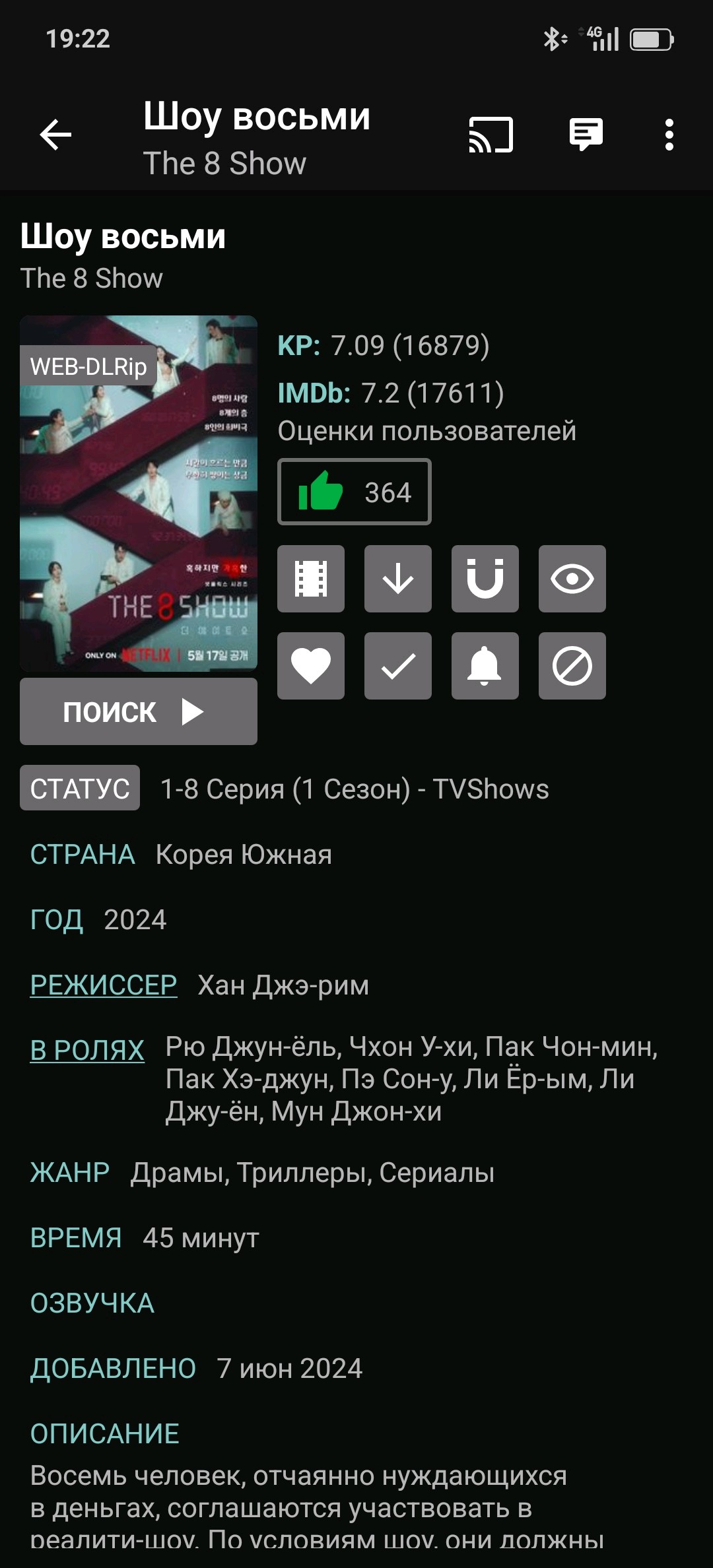Enable notifications with the bell icon
The width and height of the screenshot is (713, 1568).
(x=485, y=666)
